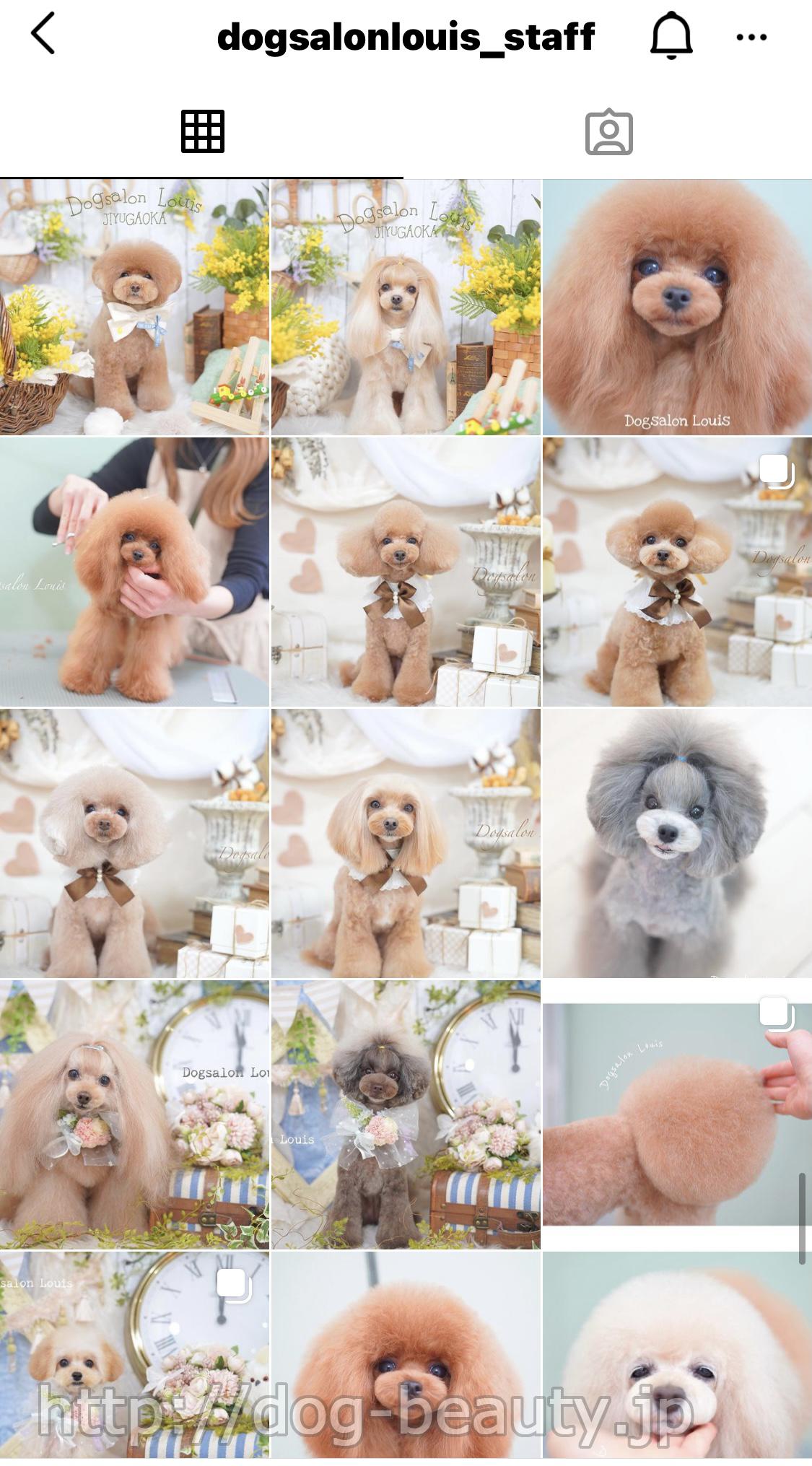The image size is (812, 1466).
Task: Open the notifications bell
Action: pos(671,36)
